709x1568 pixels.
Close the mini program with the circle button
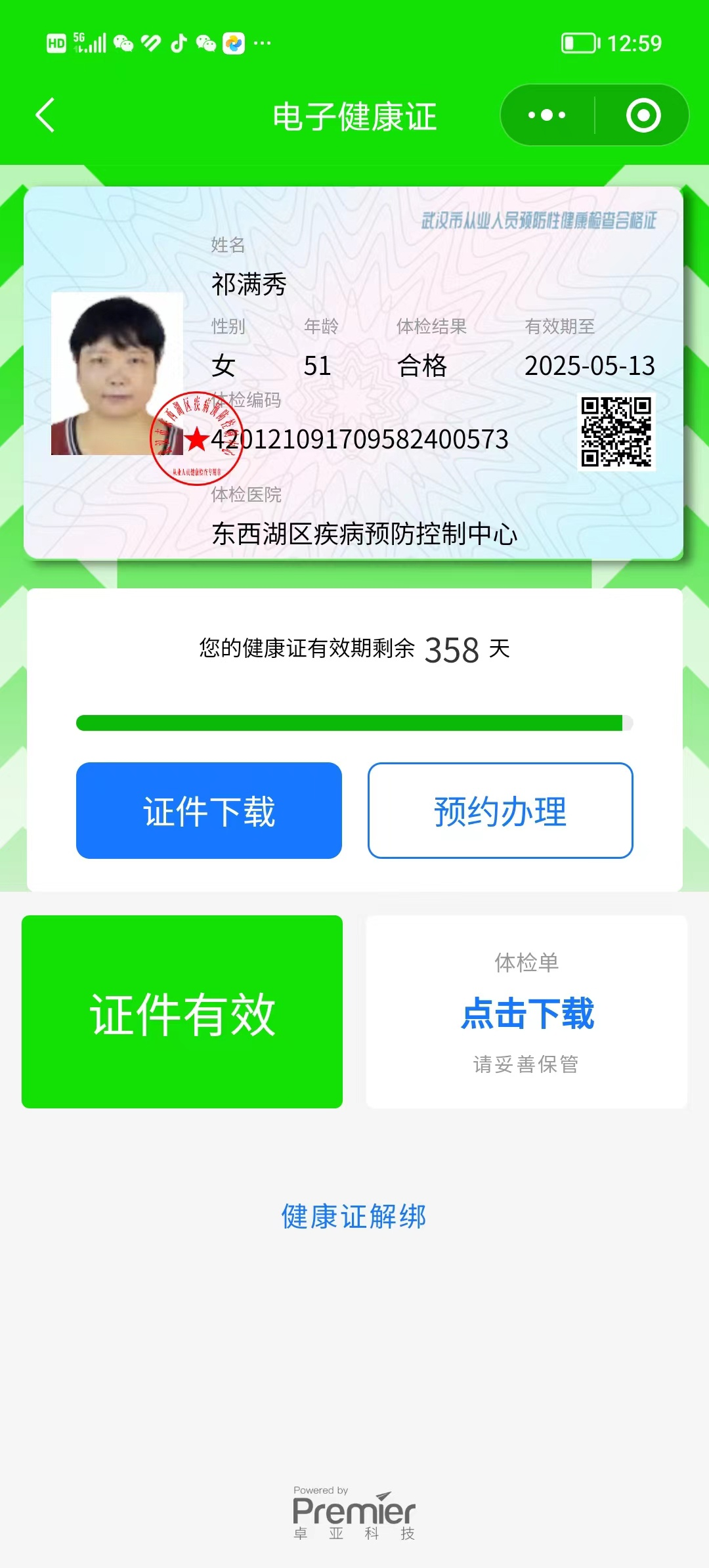pyautogui.click(x=643, y=116)
